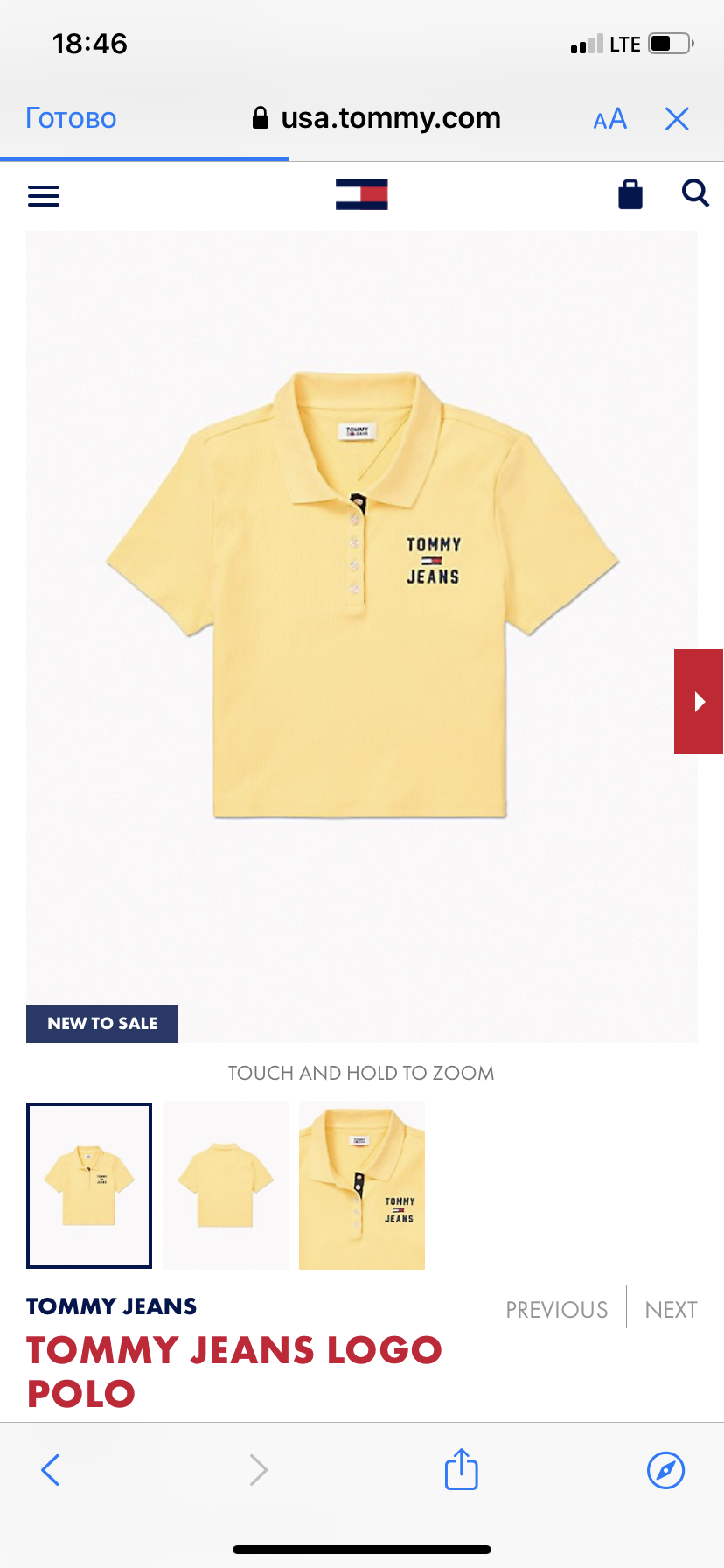This screenshot has height=1568, width=724.
Task: Select the back-view polo thumbnail
Action: click(x=226, y=1186)
